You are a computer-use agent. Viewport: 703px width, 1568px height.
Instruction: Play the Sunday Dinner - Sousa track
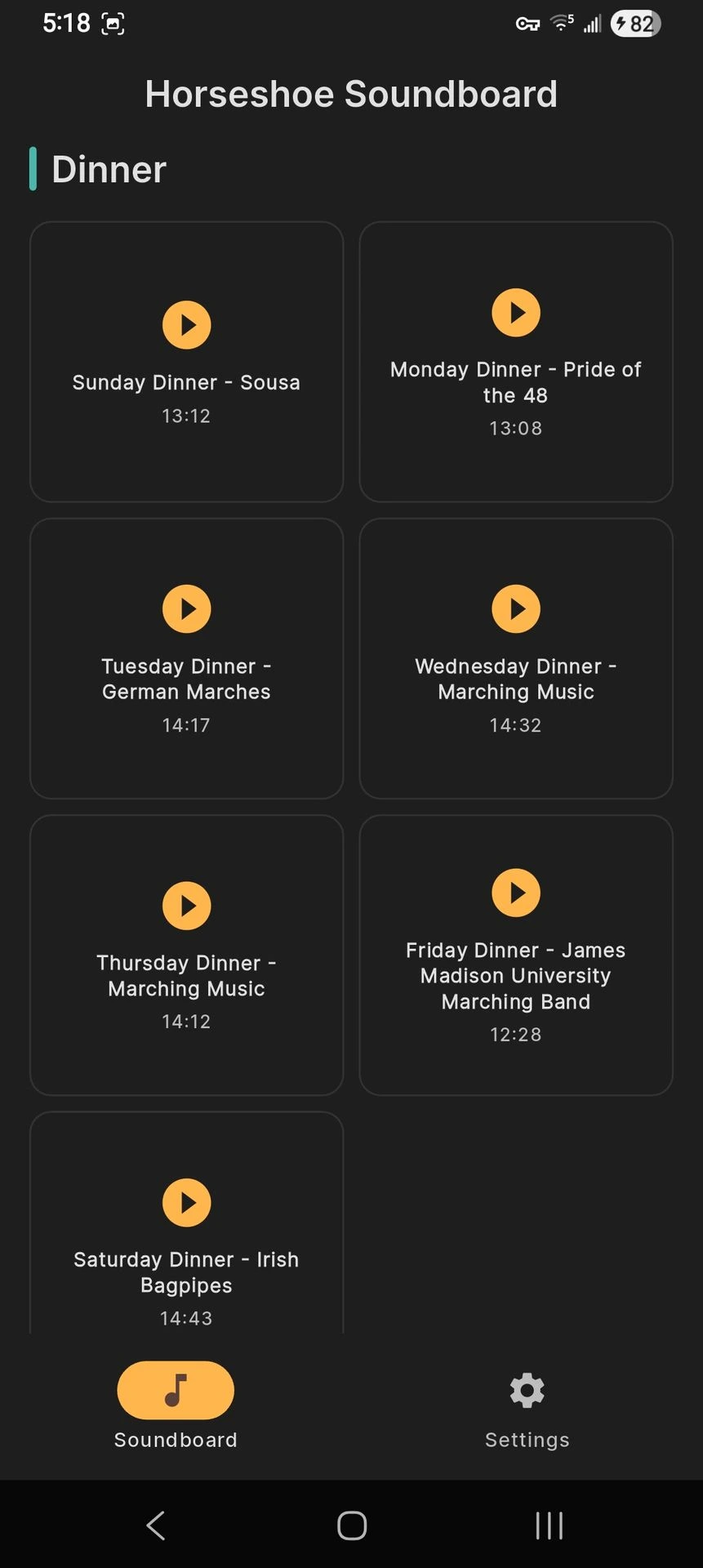point(186,325)
